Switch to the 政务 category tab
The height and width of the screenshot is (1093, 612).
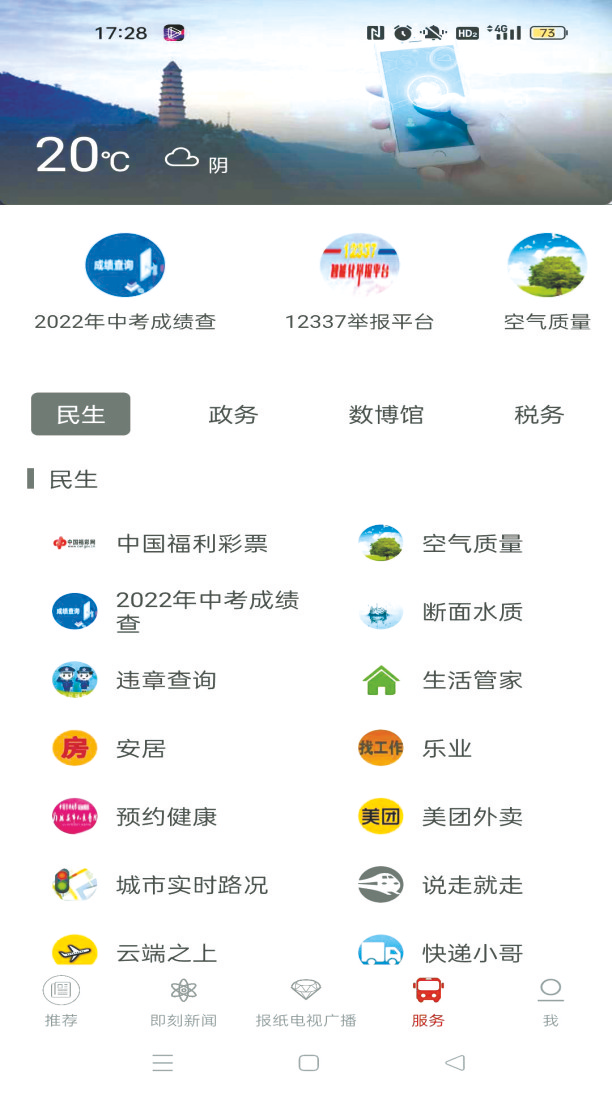(x=233, y=414)
